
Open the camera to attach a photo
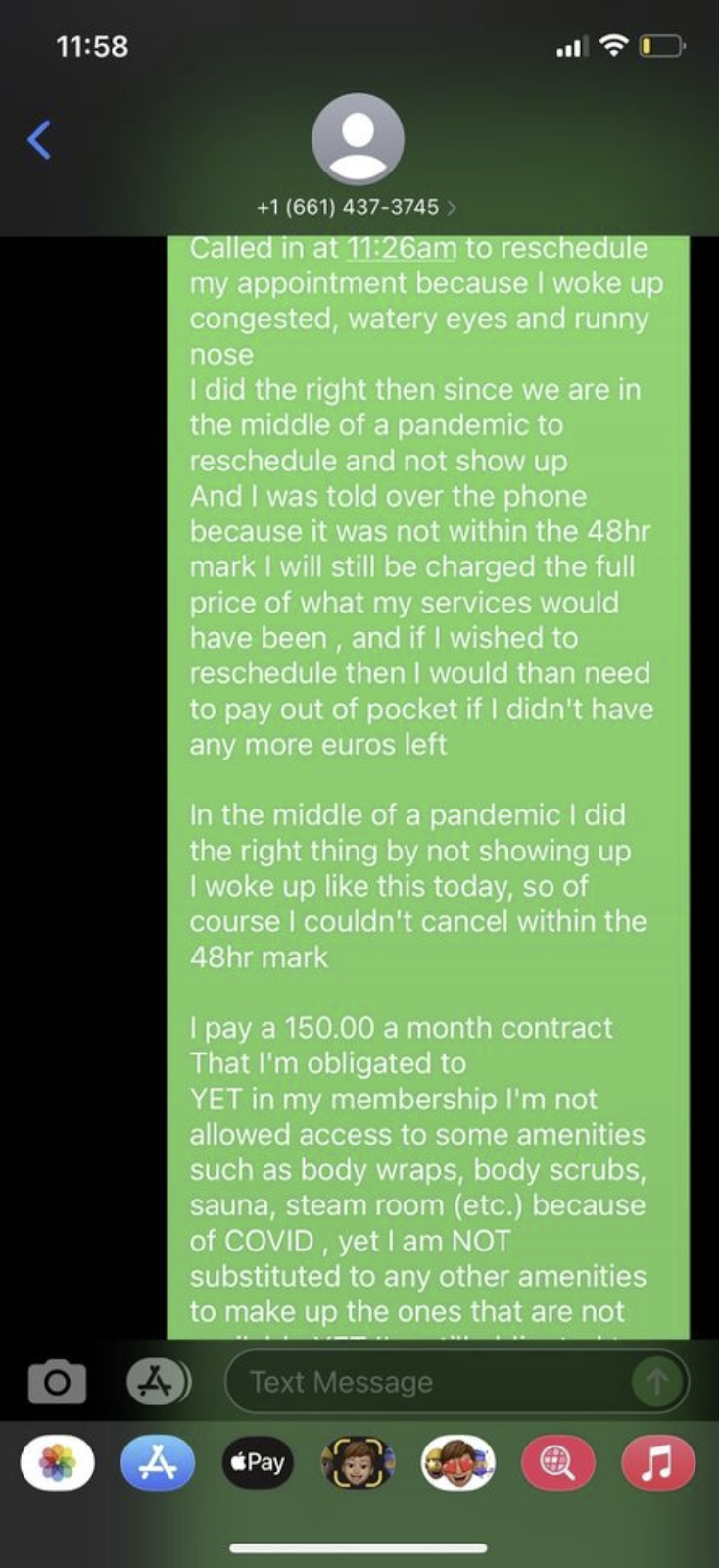tap(57, 1382)
